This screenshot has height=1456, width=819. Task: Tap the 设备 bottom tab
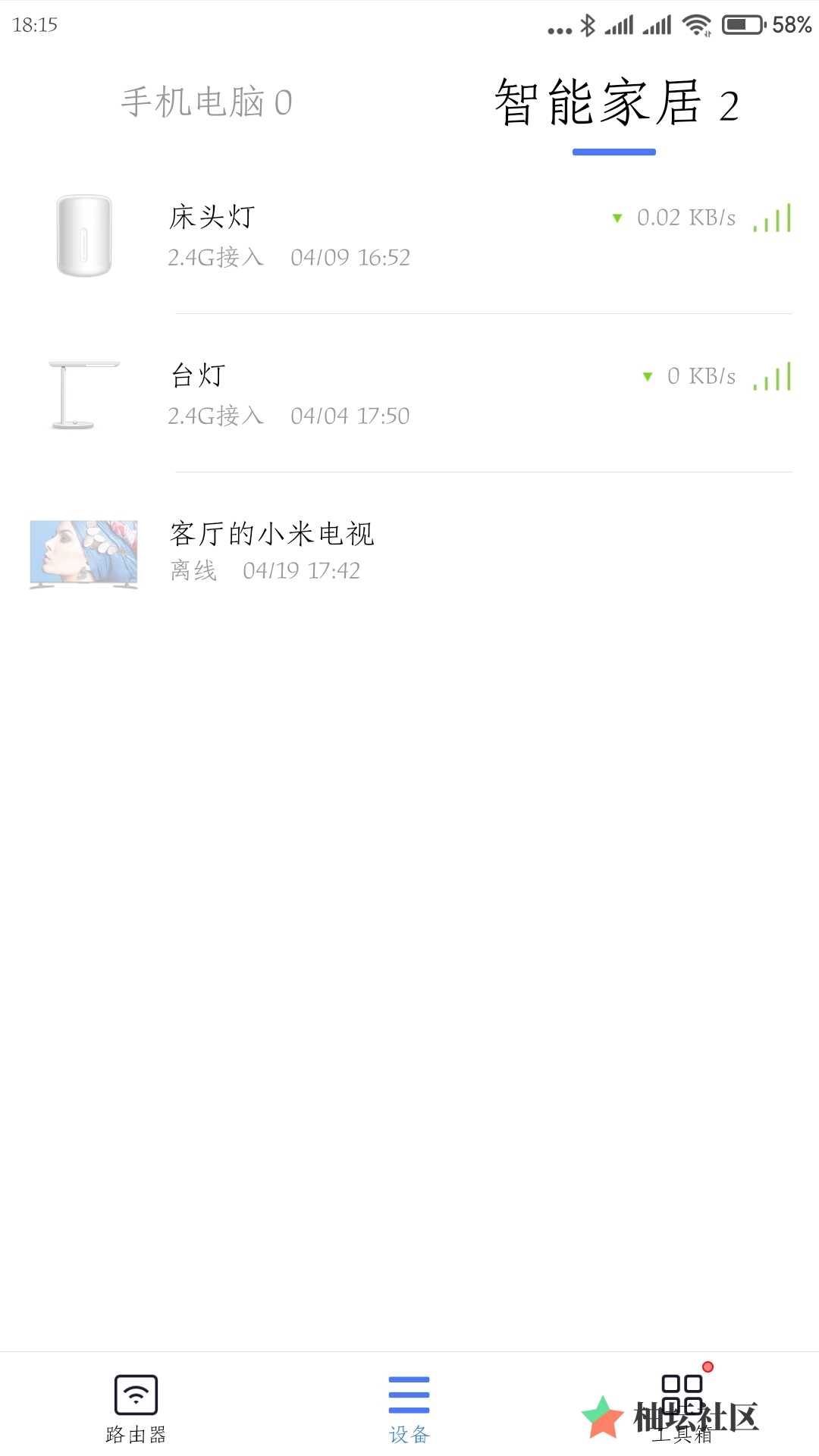409,1407
